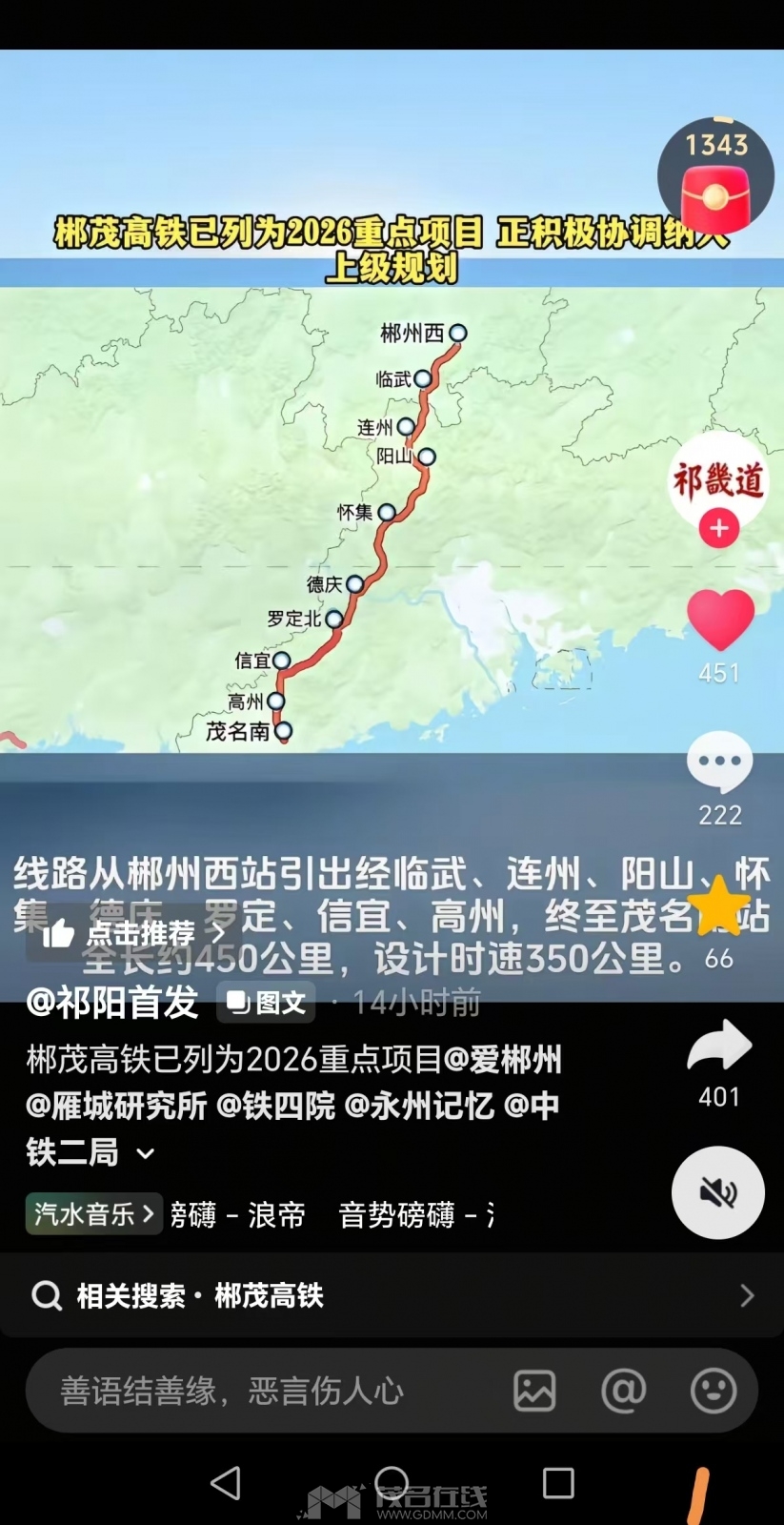Unmute the sound with the speaker button

pyautogui.click(x=718, y=1192)
